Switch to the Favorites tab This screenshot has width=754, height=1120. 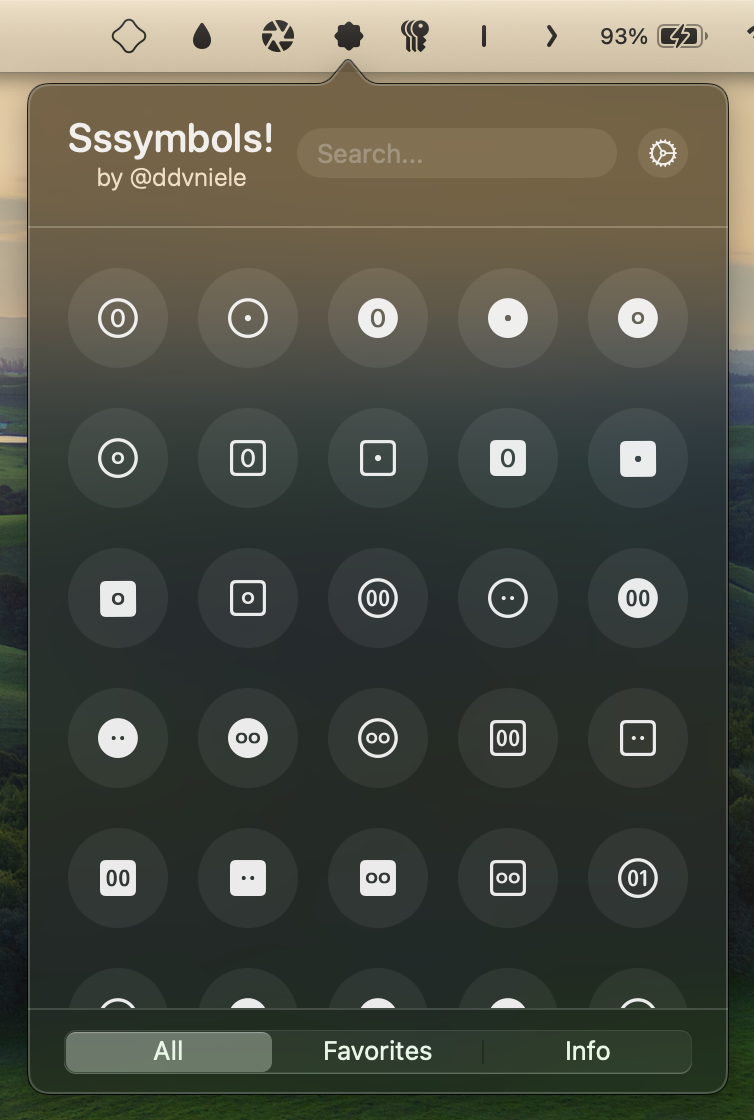[x=377, y=1051]
